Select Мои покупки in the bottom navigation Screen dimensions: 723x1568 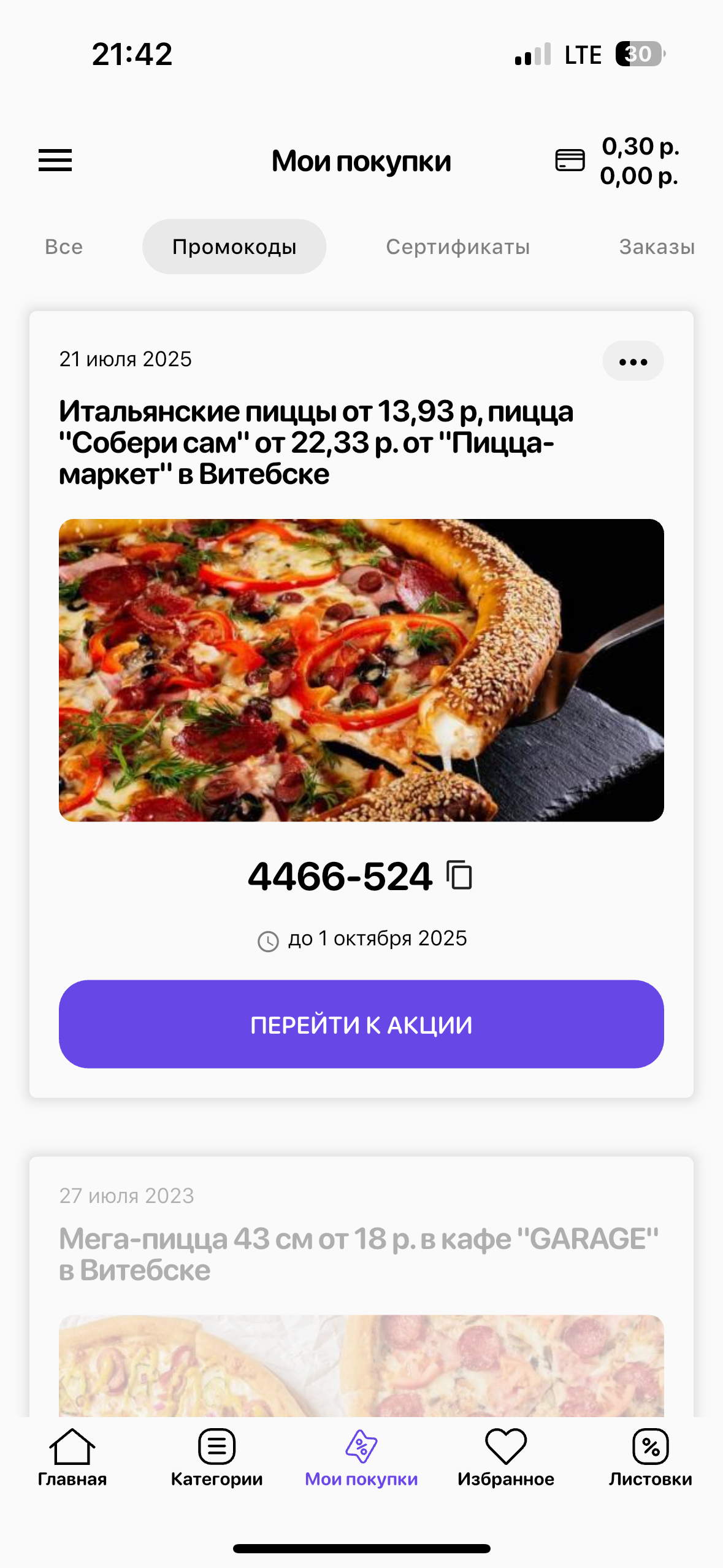(361, 1458)
